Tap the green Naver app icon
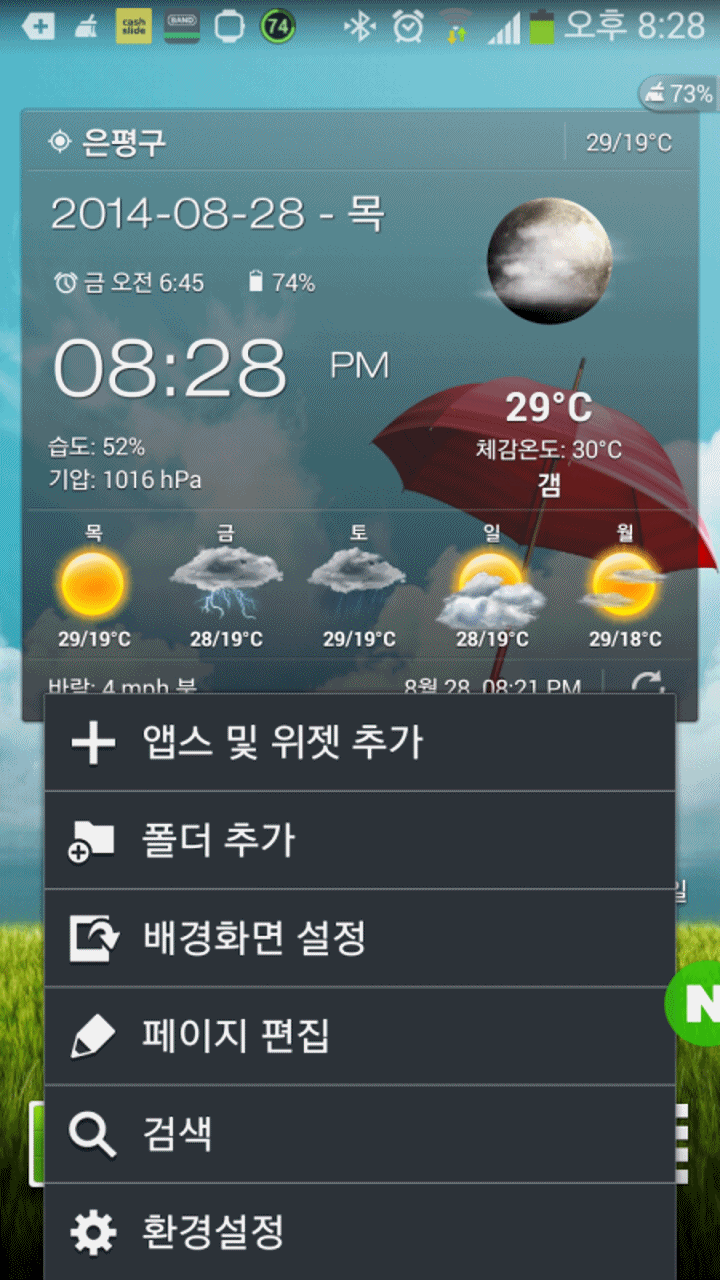 pyautogui.click(x=698, y=1005)
